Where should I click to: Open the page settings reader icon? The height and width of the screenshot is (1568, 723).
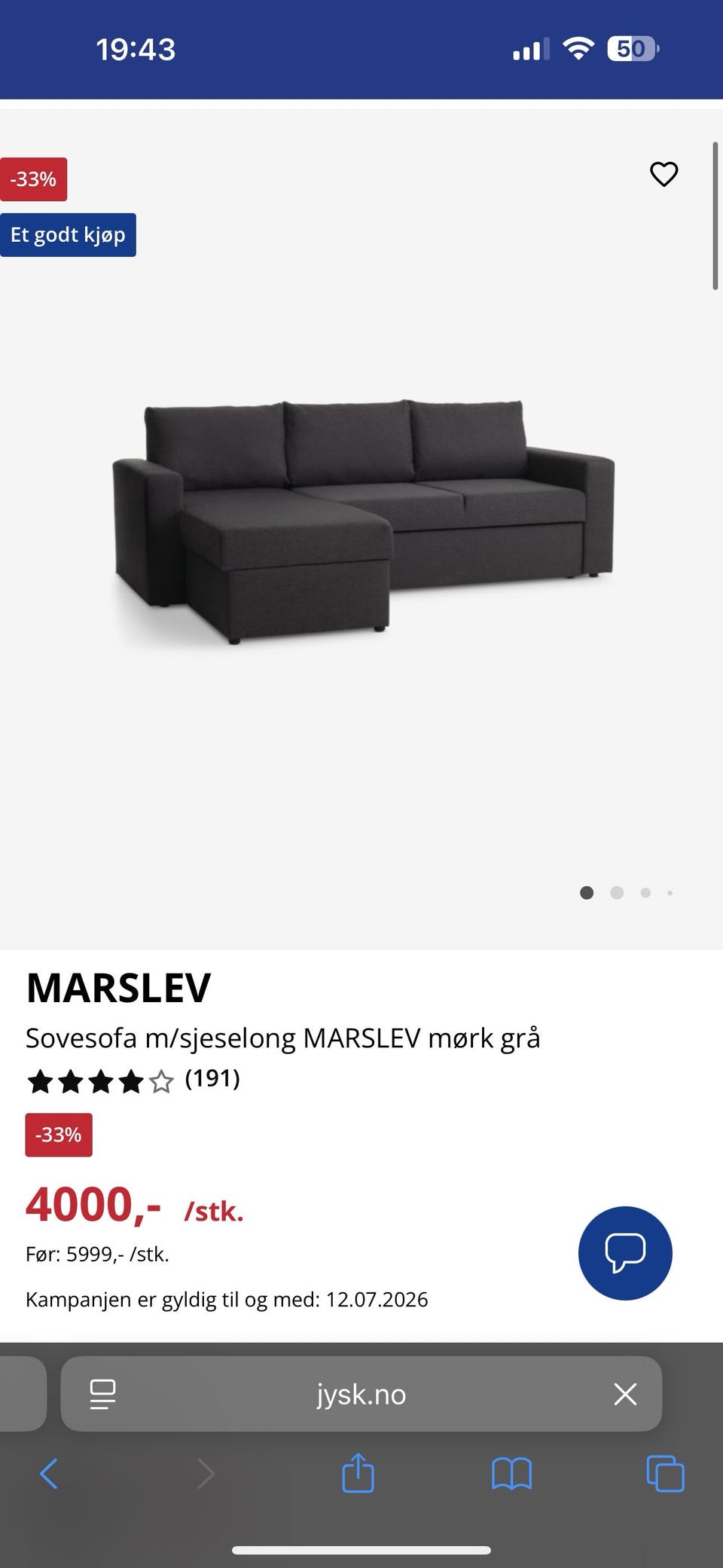pyautogui.click(x=102, y=1394)
